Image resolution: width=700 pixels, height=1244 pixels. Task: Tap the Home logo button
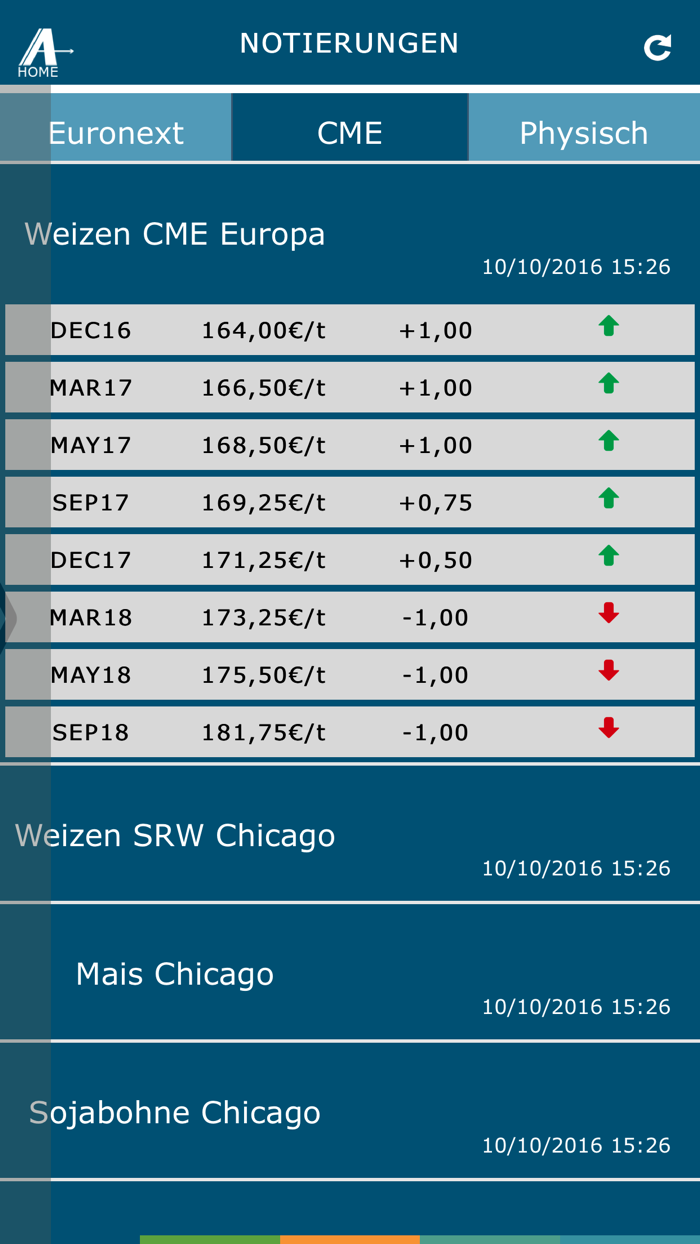pos(45,53)
